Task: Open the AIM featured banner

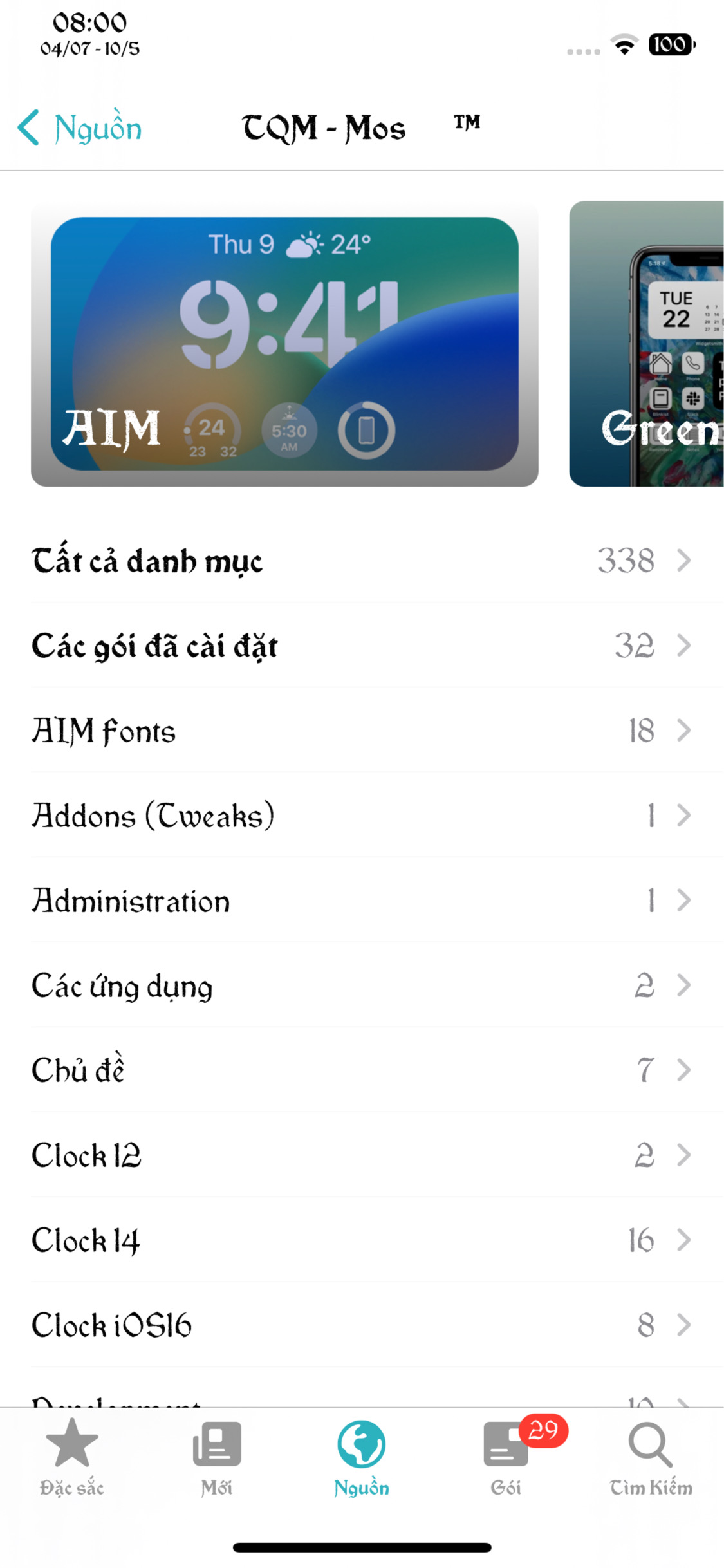Action: click(284, 344)
